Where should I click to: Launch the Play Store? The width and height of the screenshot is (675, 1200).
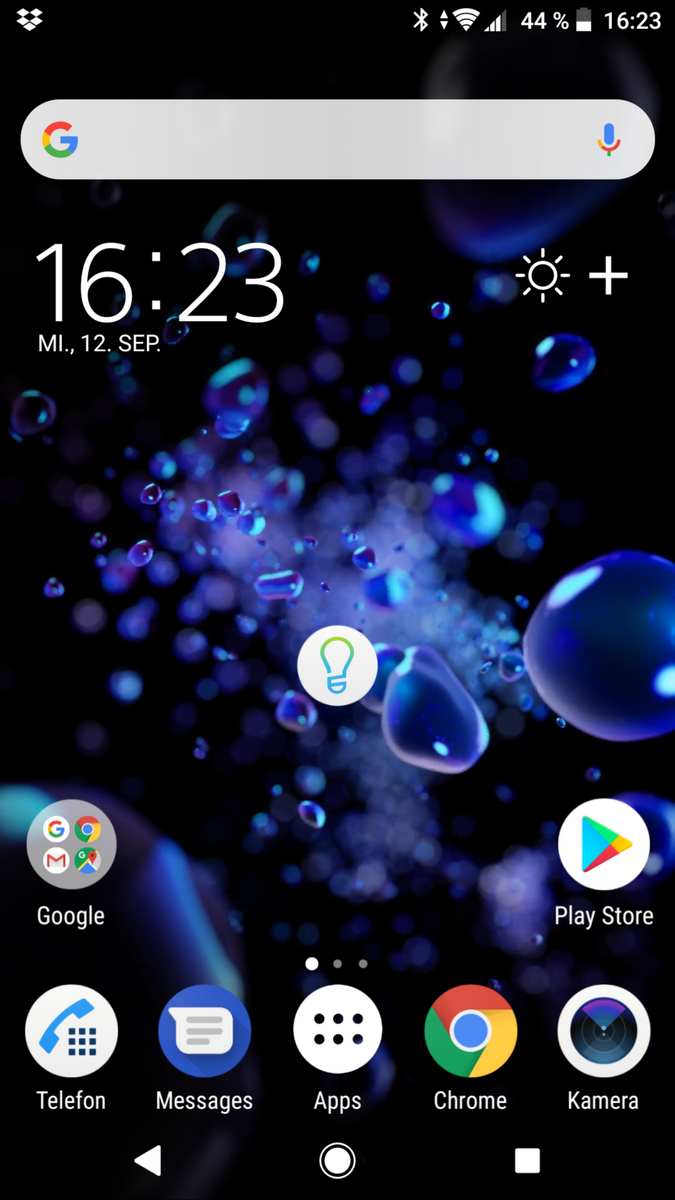click(603, 845)
